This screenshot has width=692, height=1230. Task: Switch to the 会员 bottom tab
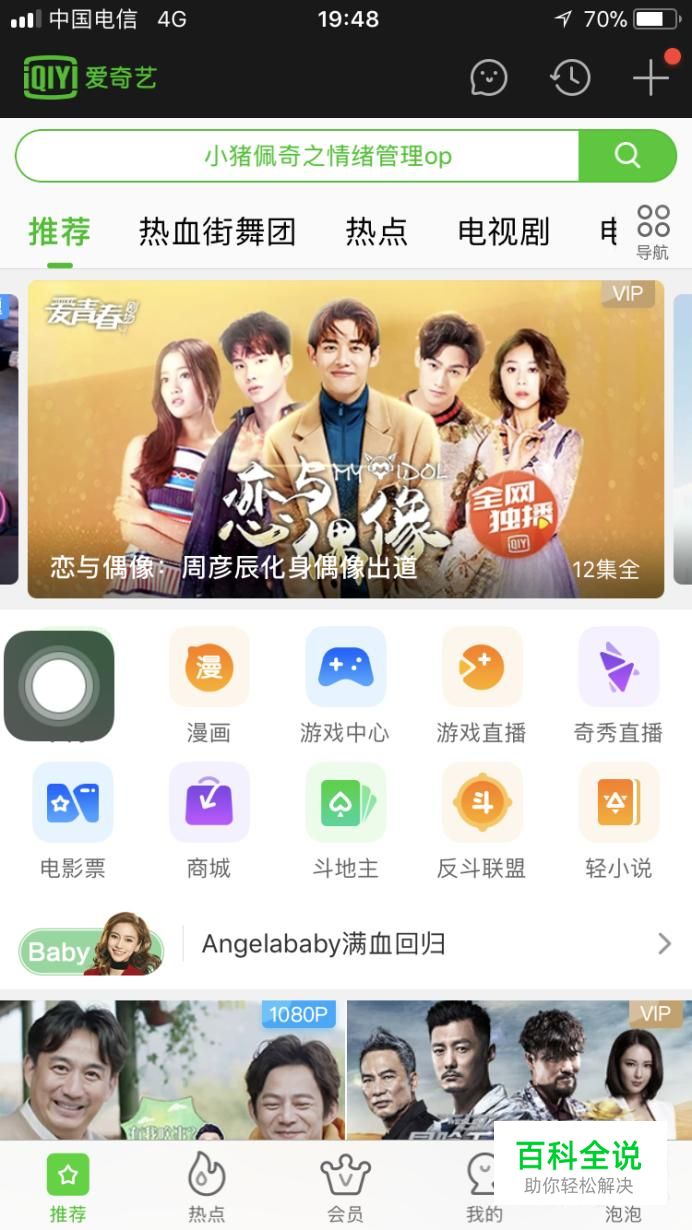point(345,1187)
